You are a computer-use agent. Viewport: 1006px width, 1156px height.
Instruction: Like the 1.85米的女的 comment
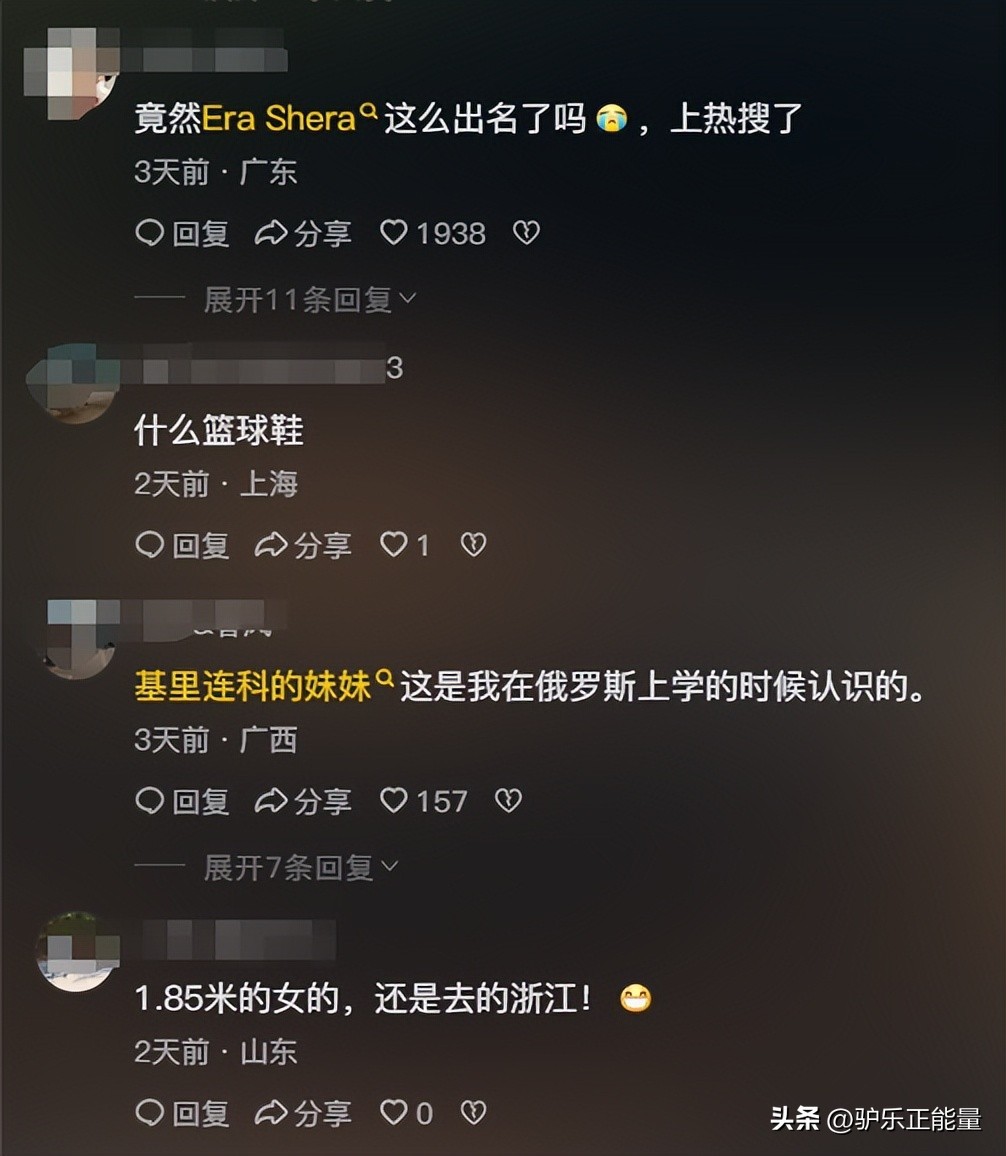coord(395,1113)
